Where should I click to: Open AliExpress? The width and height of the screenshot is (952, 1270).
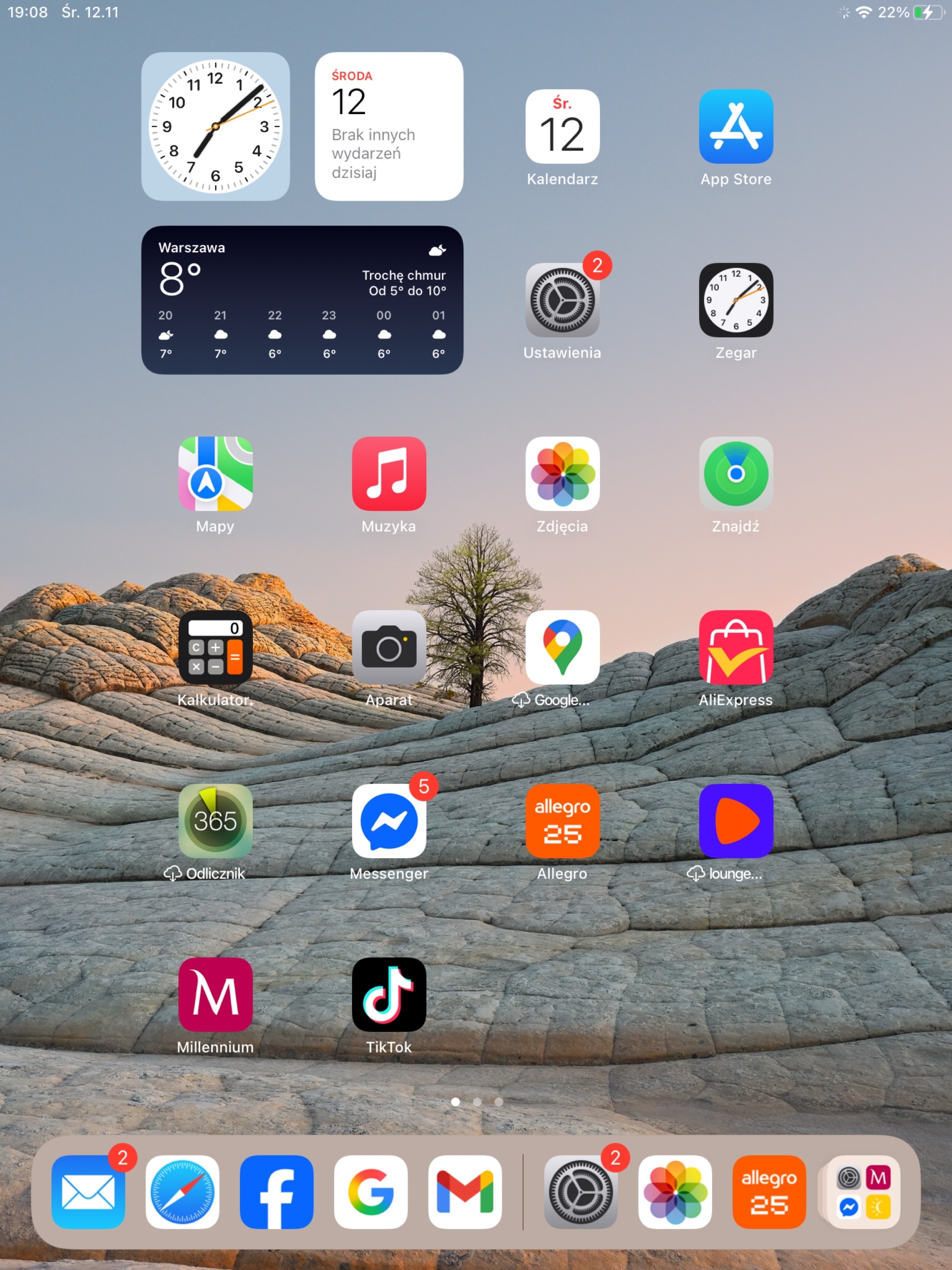point(736,647)
